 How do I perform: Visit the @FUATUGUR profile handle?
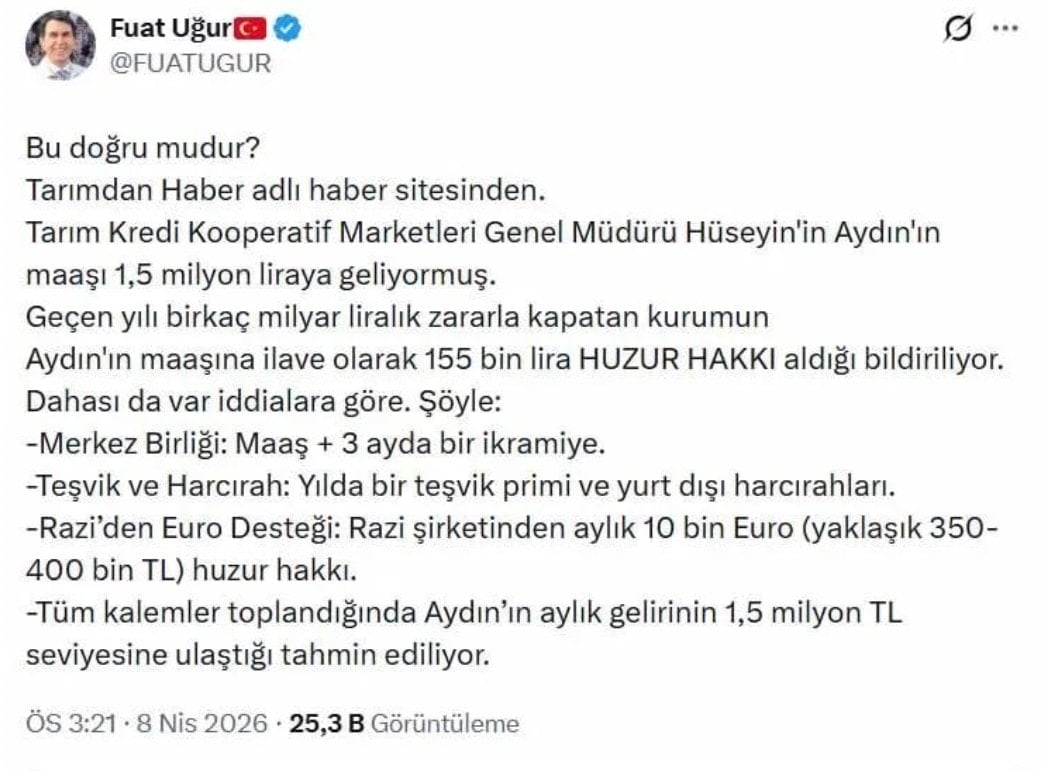[x=190, y=63]
